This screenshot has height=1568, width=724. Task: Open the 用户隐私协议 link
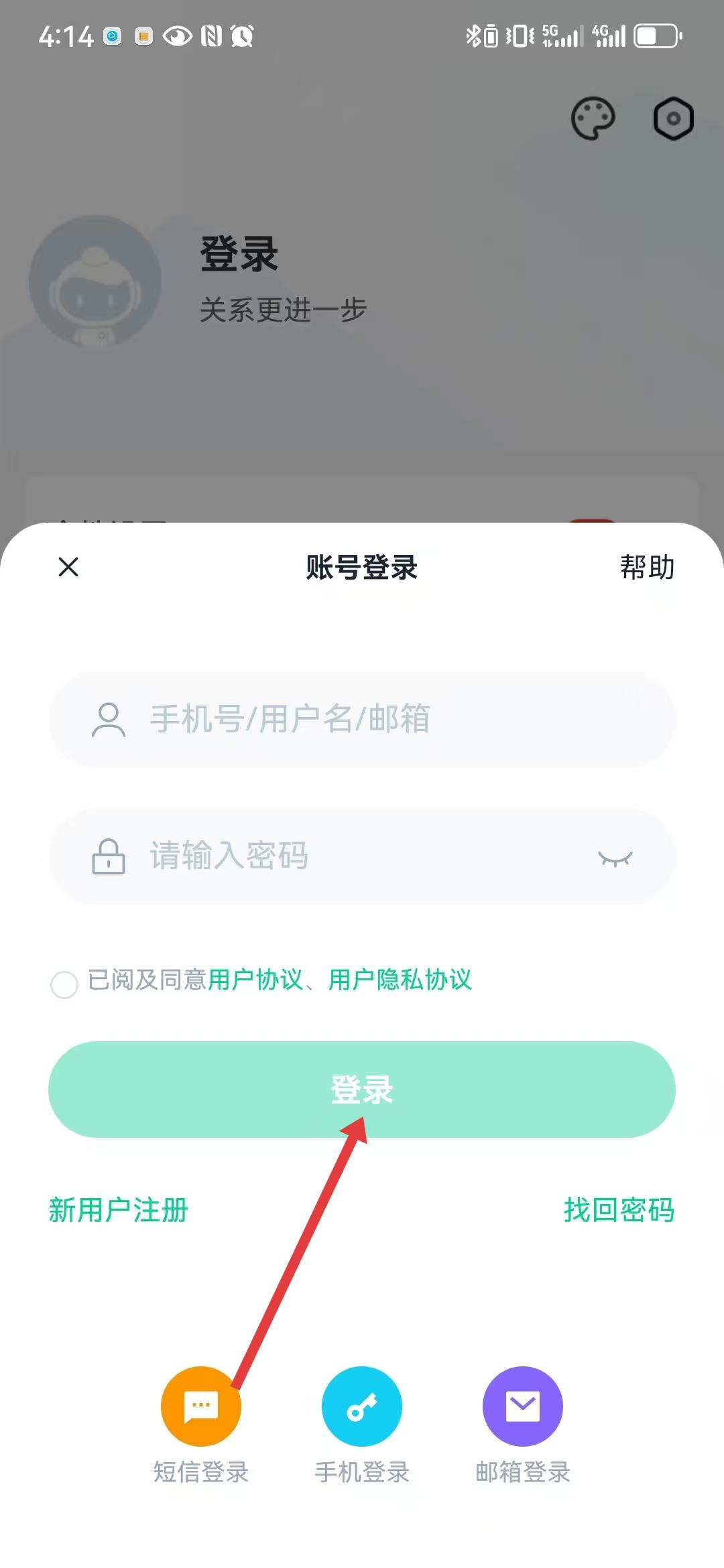click(400, 980)
